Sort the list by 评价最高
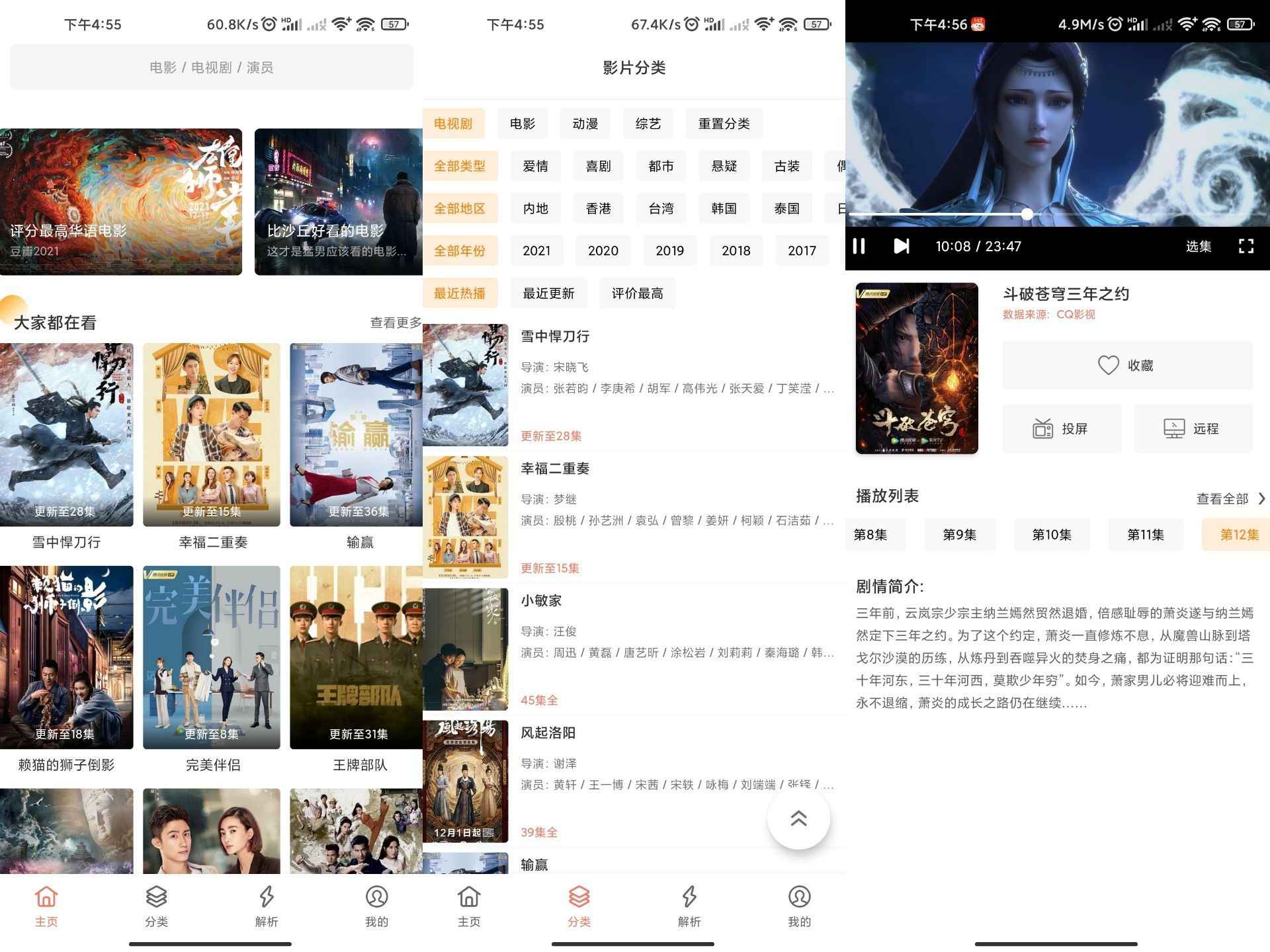This screenshot has width=1270, height=952. [x=637, y=293]
